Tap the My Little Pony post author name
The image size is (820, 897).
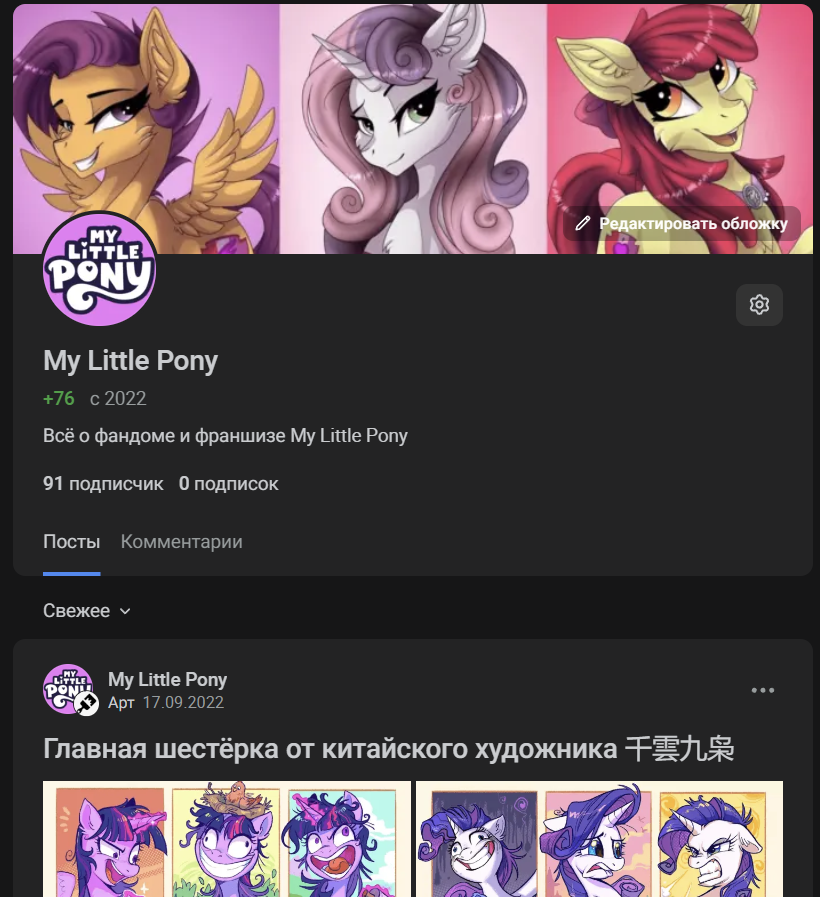pyautogui.click(x=168, y=679)
